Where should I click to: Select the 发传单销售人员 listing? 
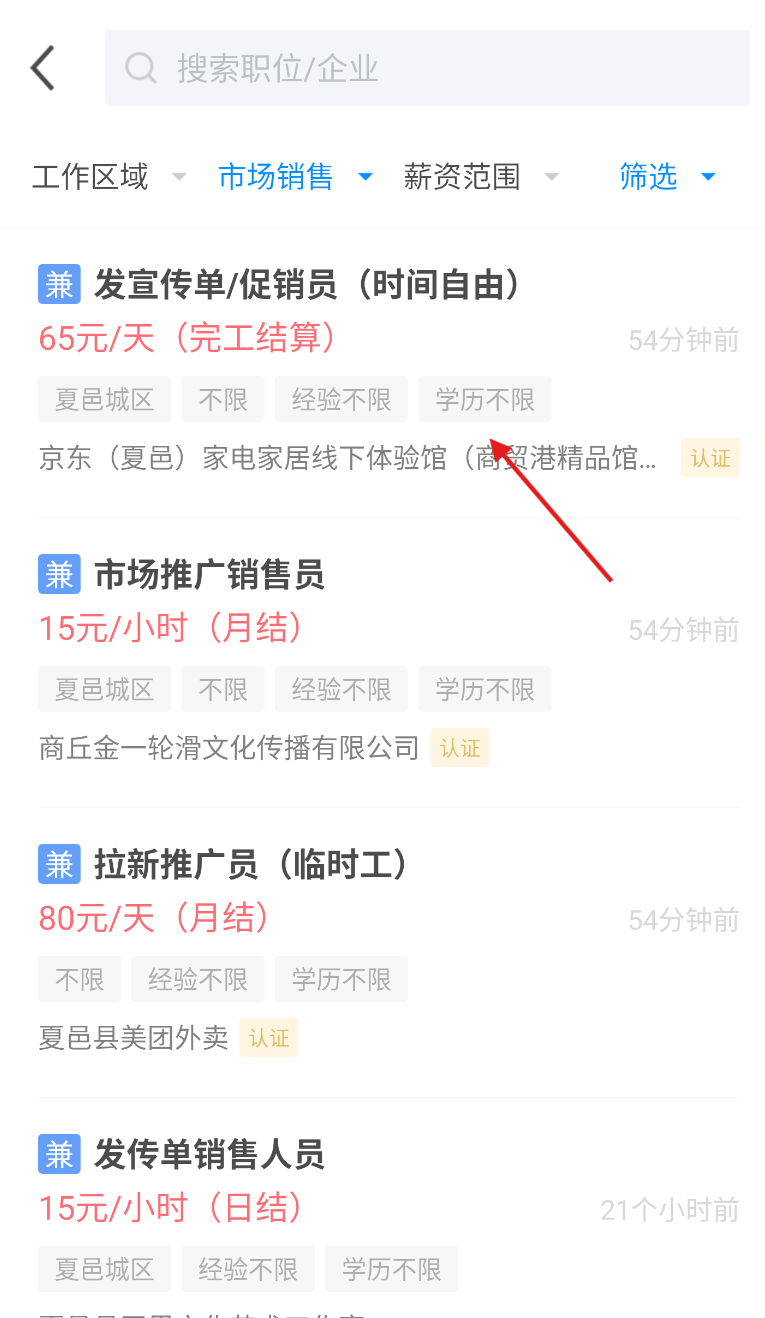point(209,1156)
